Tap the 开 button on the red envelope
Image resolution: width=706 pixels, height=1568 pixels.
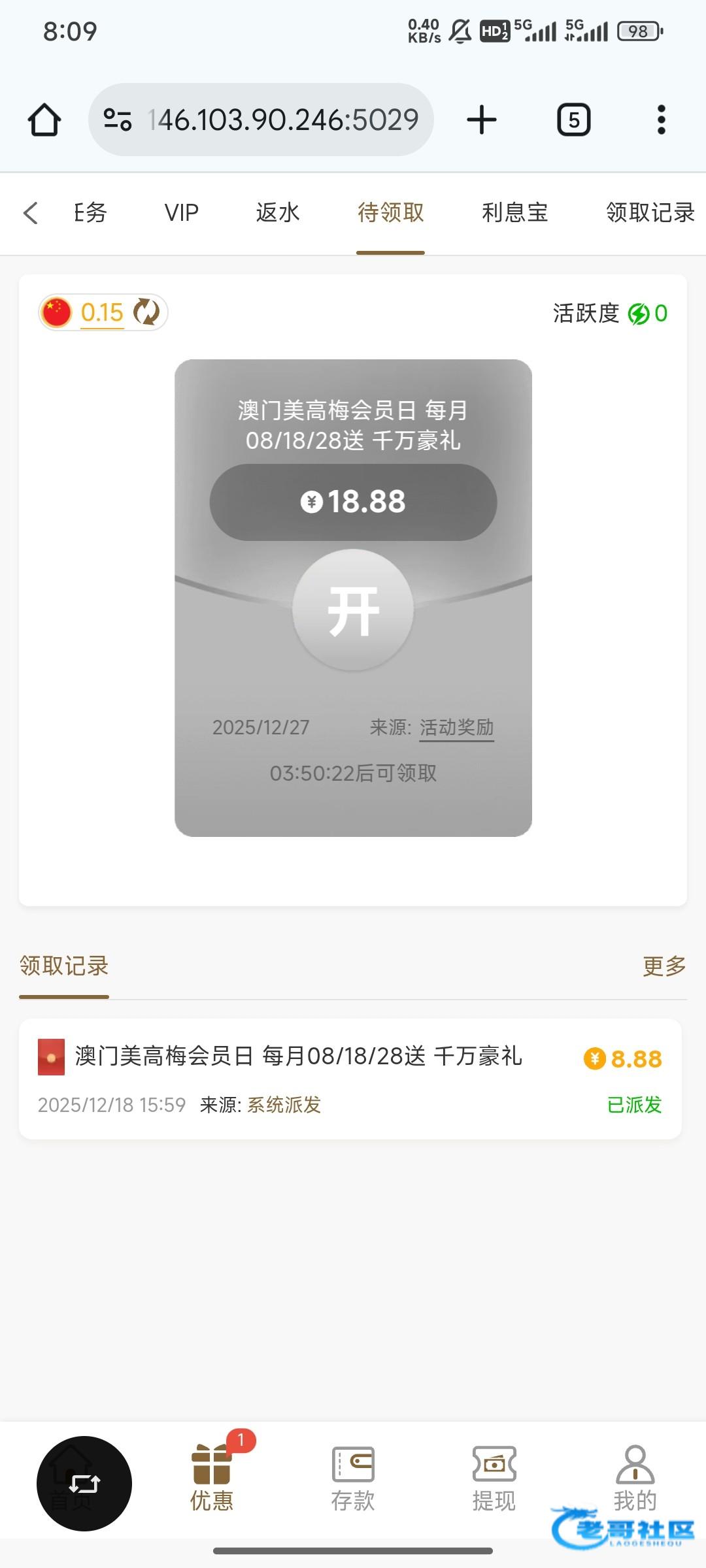(353, 610)
